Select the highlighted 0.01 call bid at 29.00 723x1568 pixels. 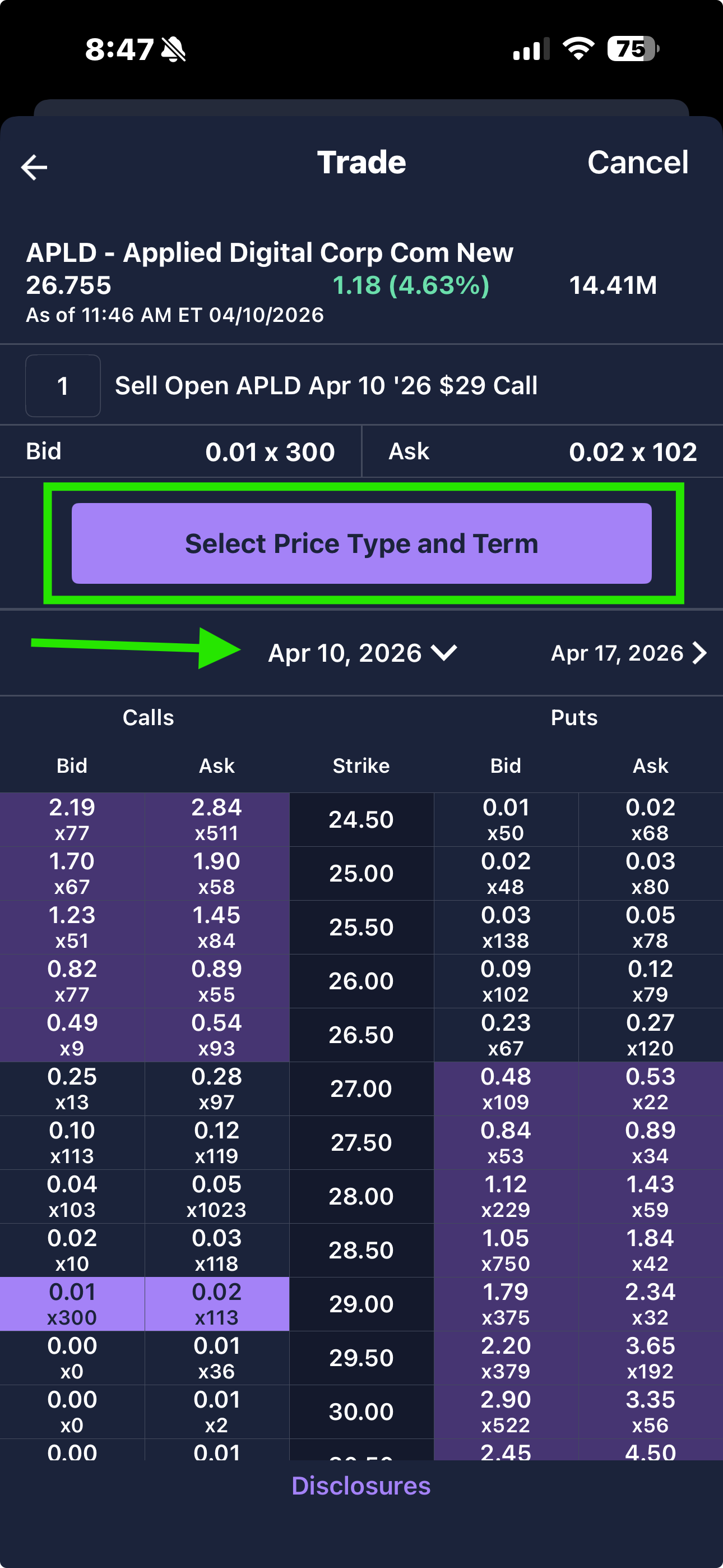point(72,1303)
